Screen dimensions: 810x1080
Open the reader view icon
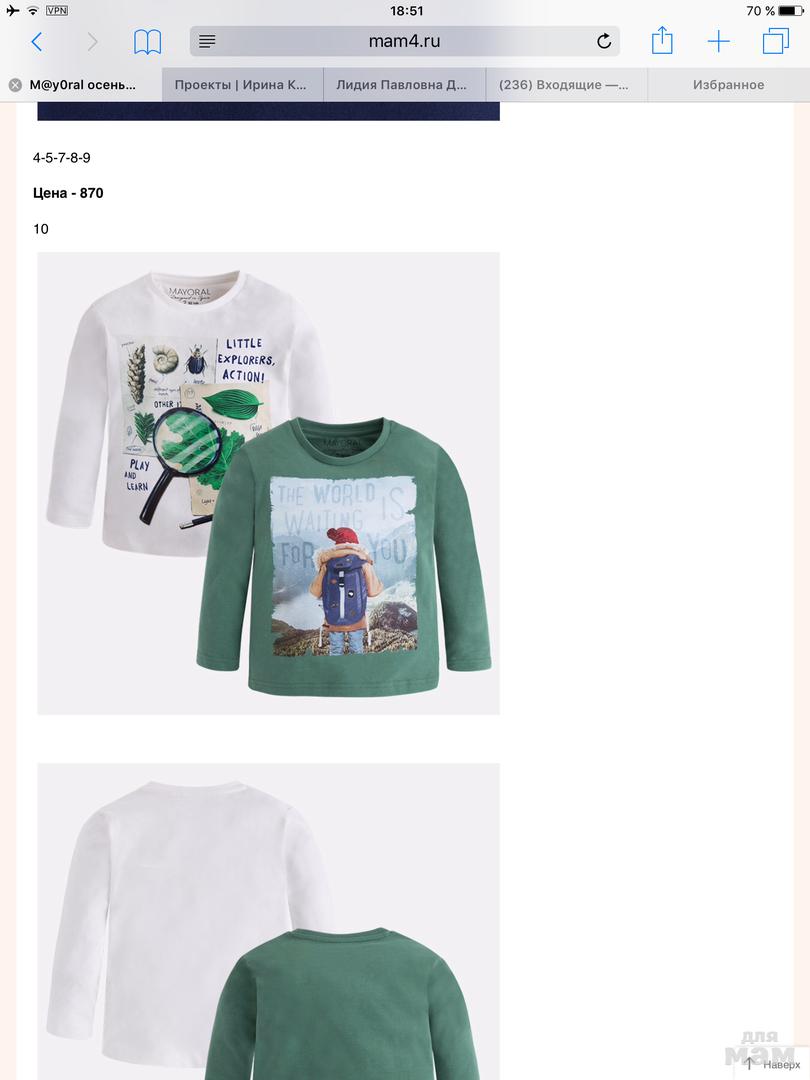(207, 41)
